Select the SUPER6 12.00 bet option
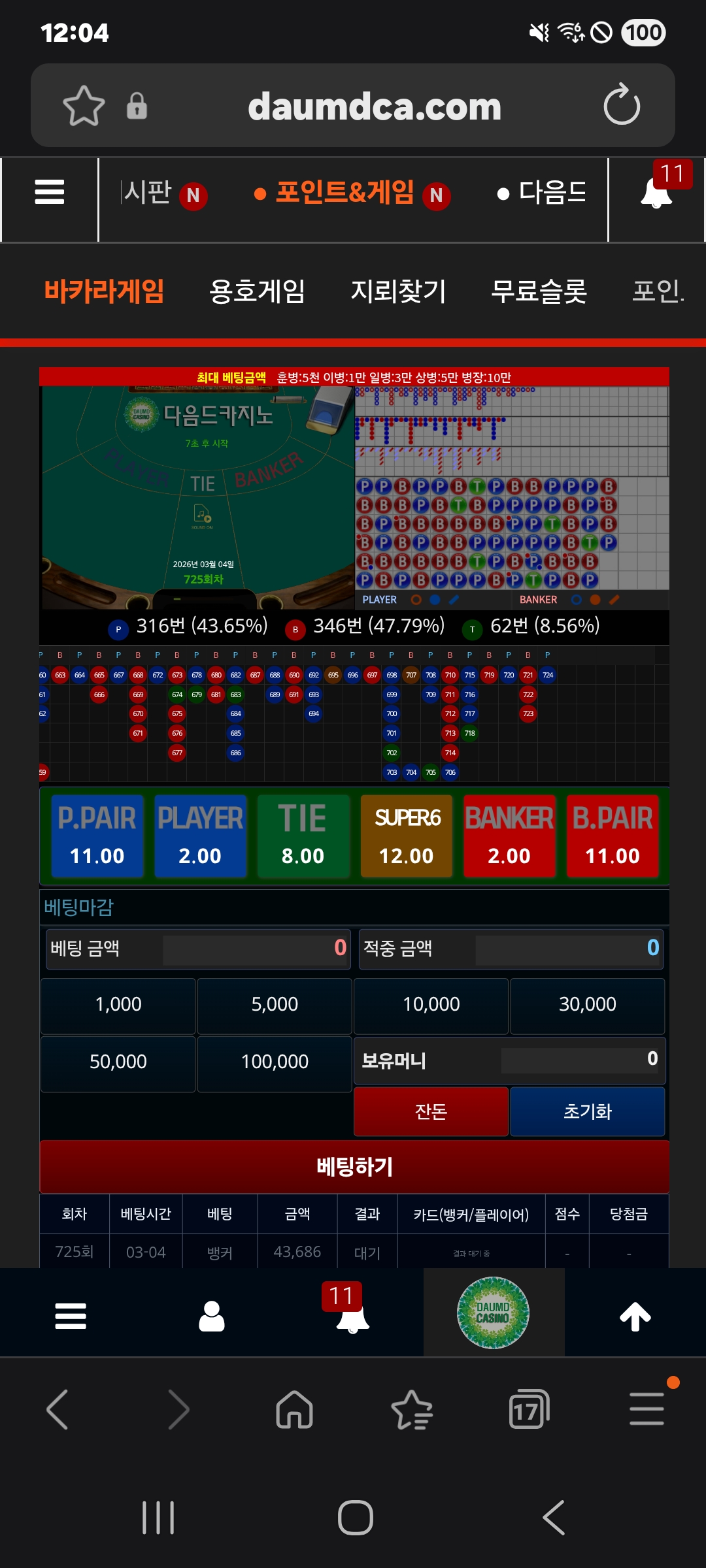The height and width of the screenshot is (1568, 706). (406, 836)
